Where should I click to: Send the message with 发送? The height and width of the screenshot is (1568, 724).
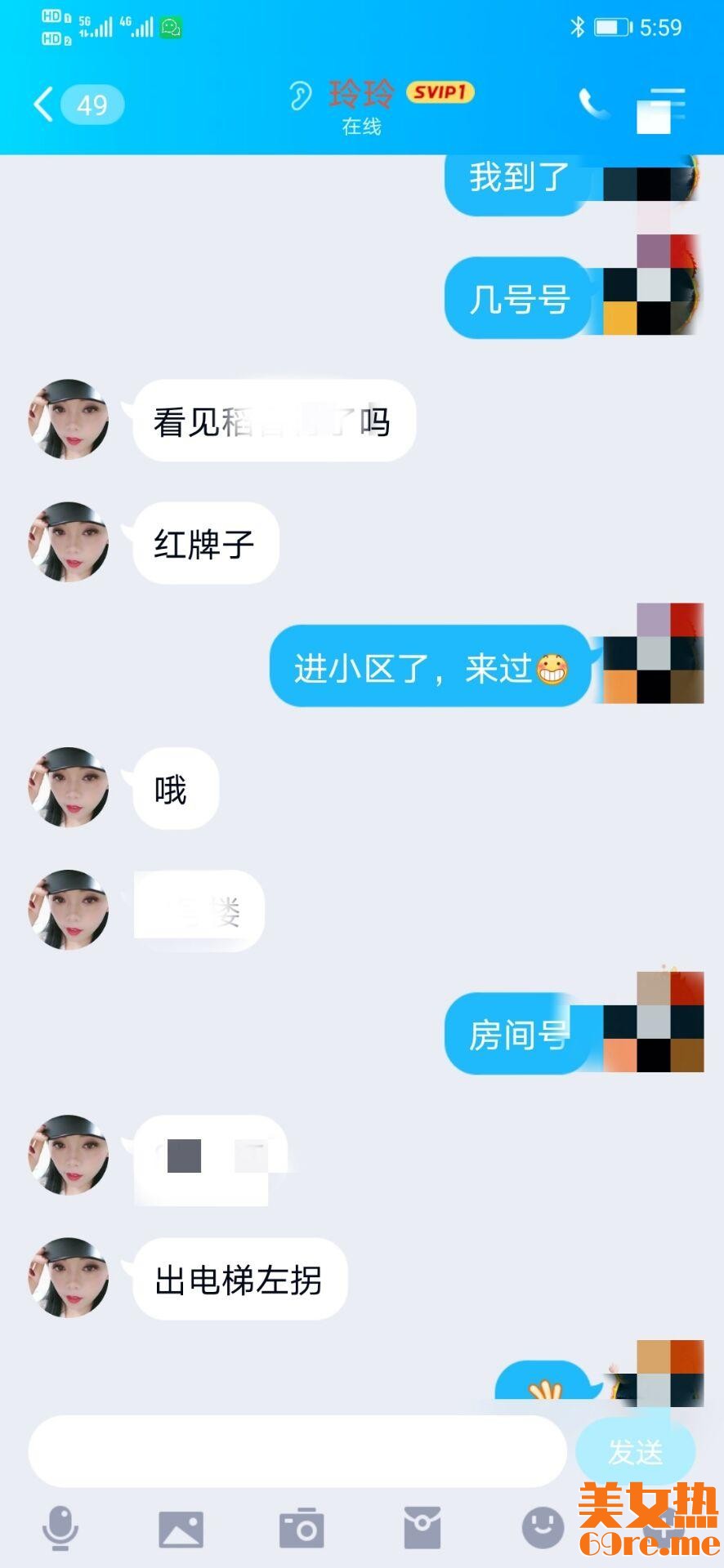click(x=635, y=1451)
